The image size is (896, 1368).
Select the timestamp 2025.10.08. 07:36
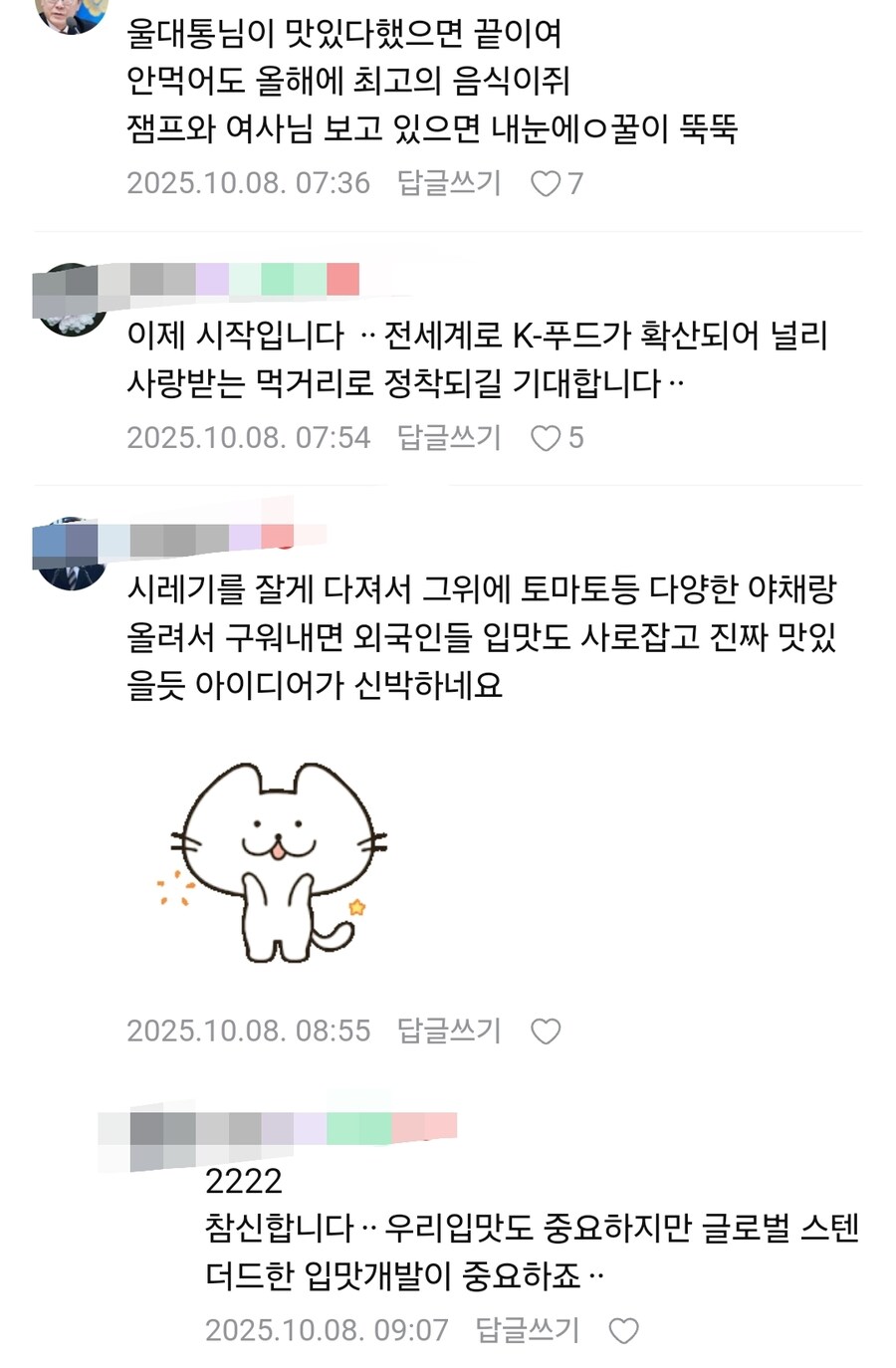click(x=247, y=182)
